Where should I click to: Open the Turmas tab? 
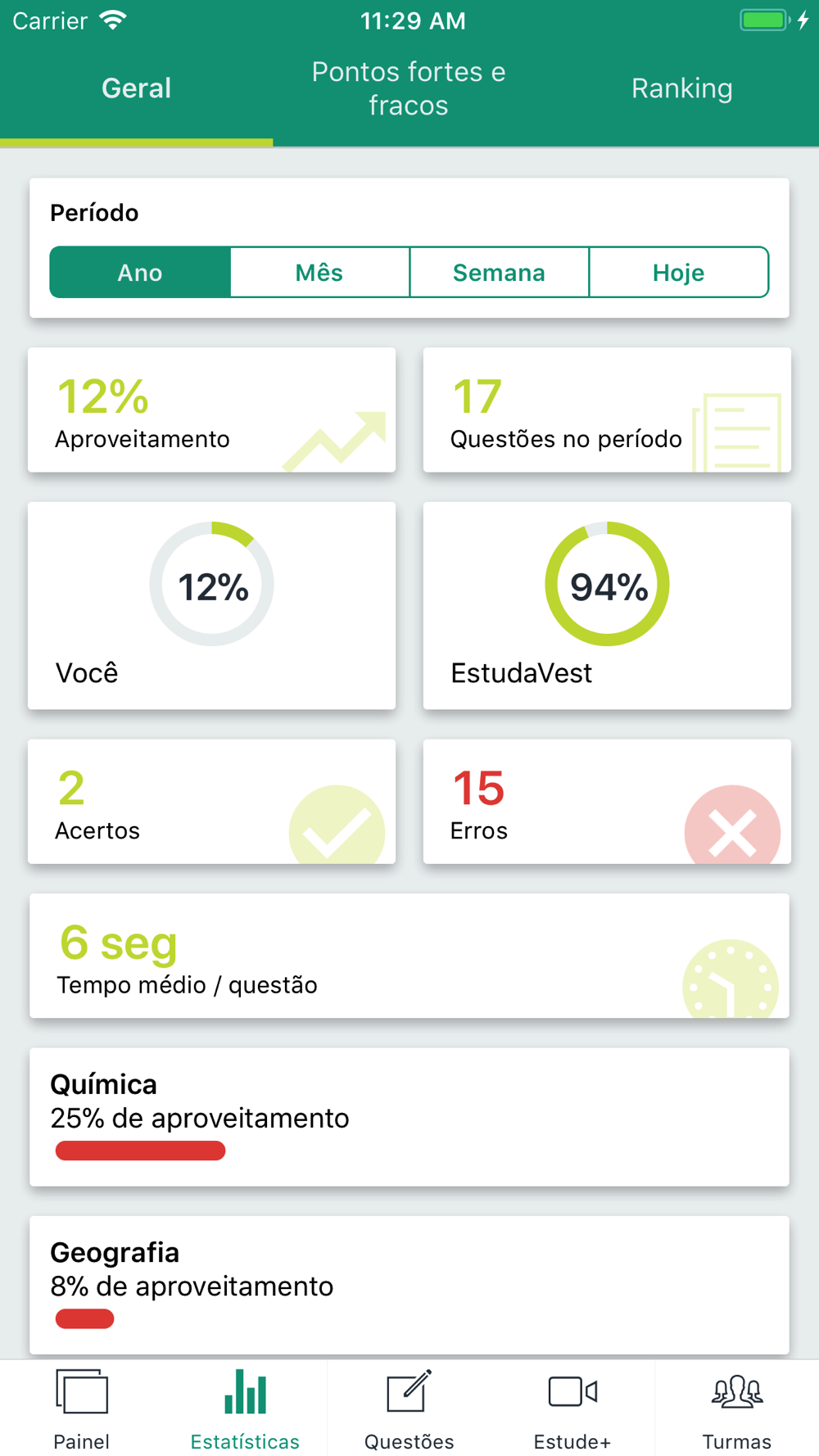point(736,1409)
